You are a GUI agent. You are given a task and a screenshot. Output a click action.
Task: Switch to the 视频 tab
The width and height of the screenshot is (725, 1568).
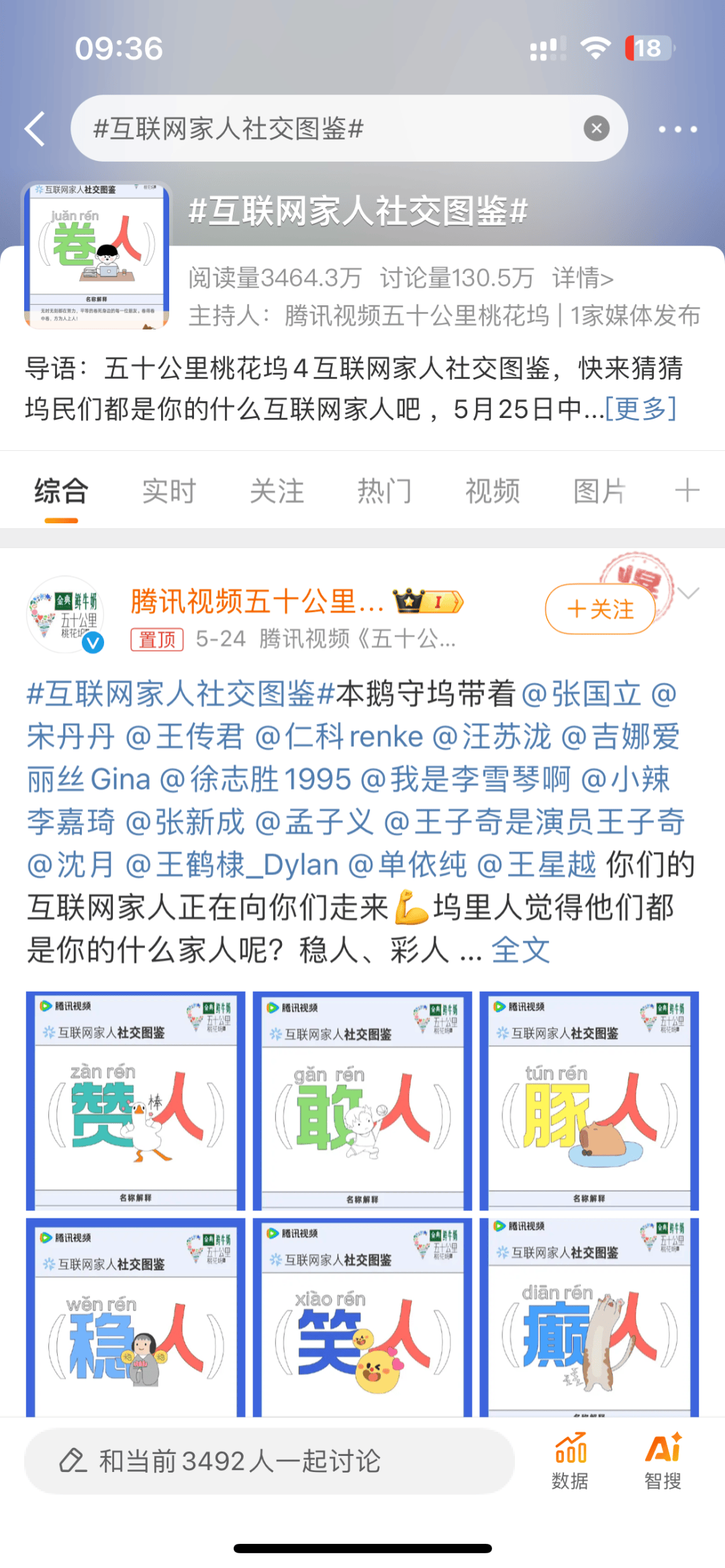pos(492,491)
